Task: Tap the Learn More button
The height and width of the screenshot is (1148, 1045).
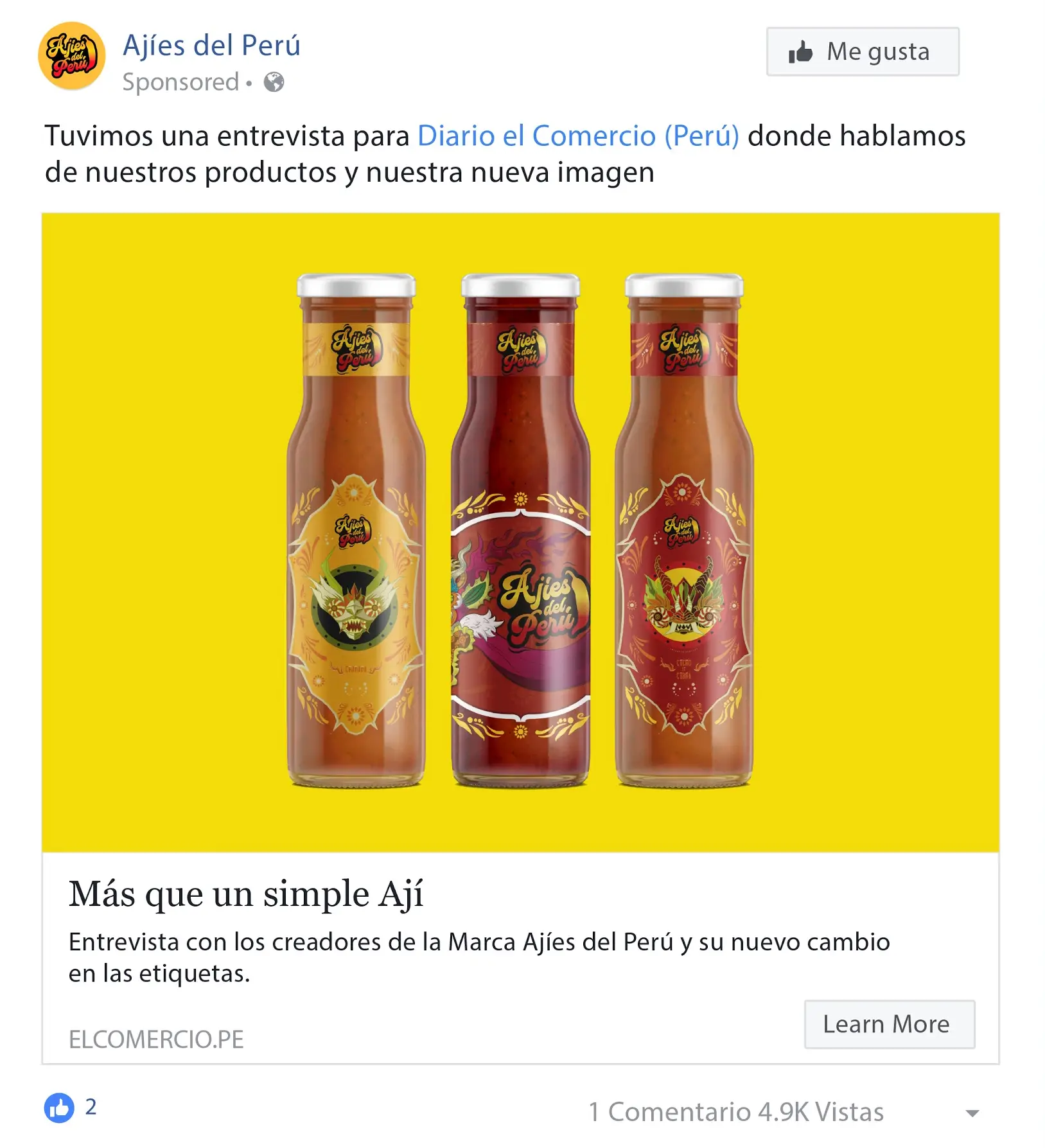Action: click(x=889, y=1024)
